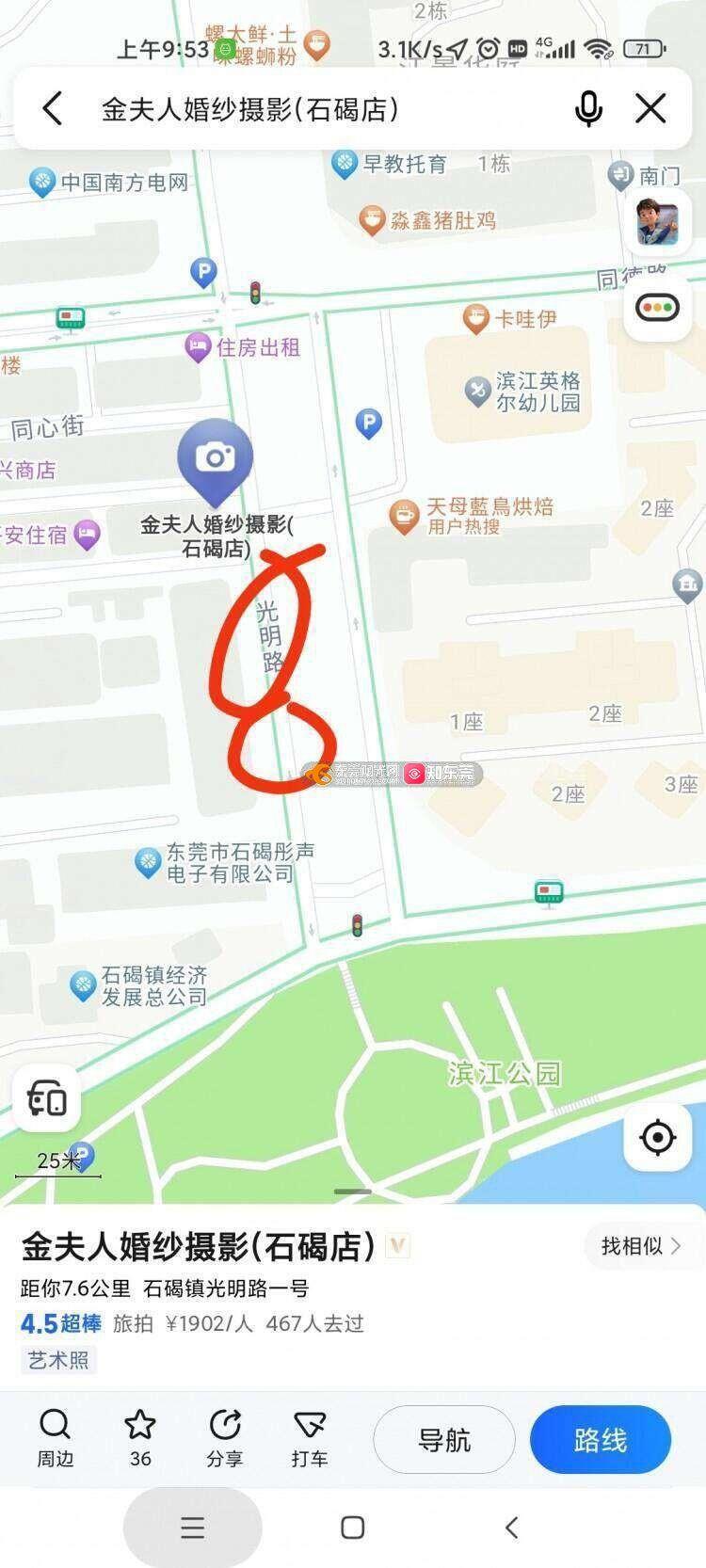Recenter map on my location
Image resolution: width=706 pixels, height=1568 pixels.
coord(657,1137)
